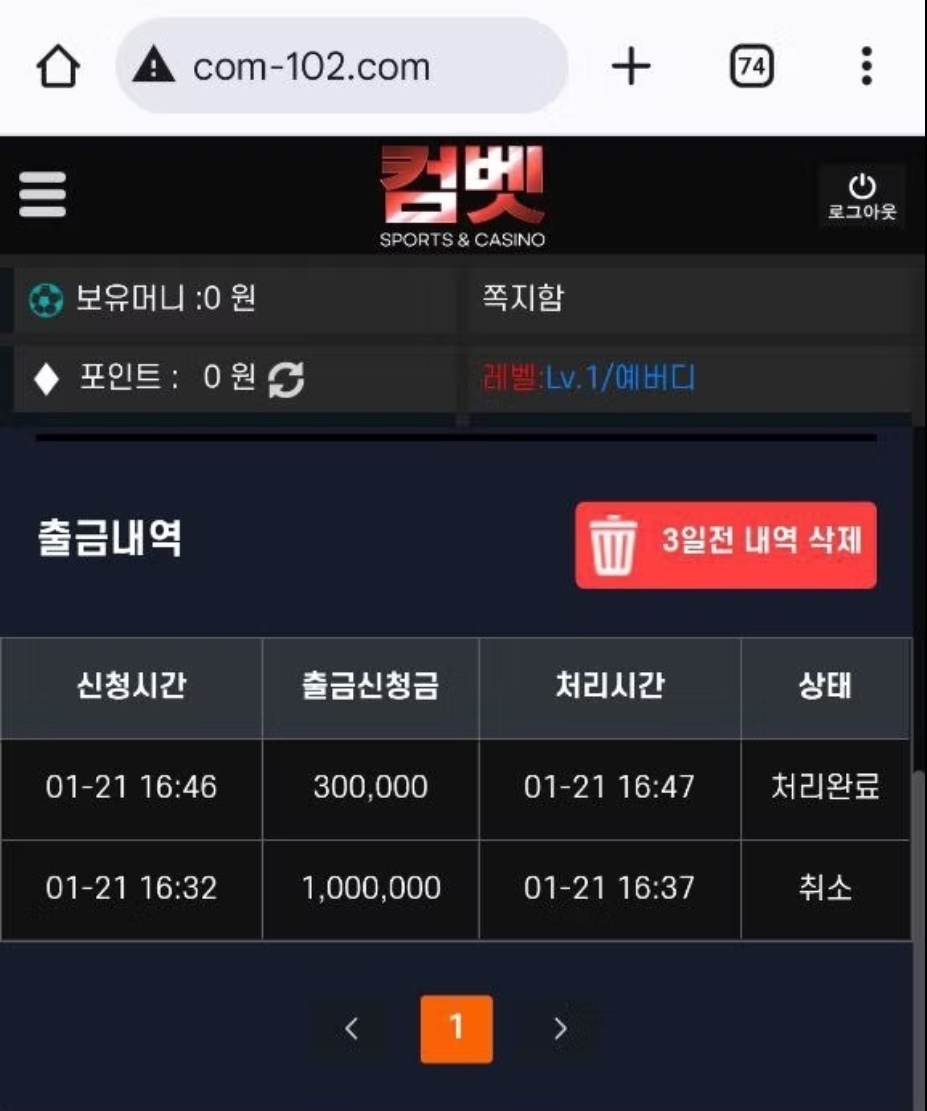
Task: Tap the com-102.com address bar
Action: tap(340, 67)
